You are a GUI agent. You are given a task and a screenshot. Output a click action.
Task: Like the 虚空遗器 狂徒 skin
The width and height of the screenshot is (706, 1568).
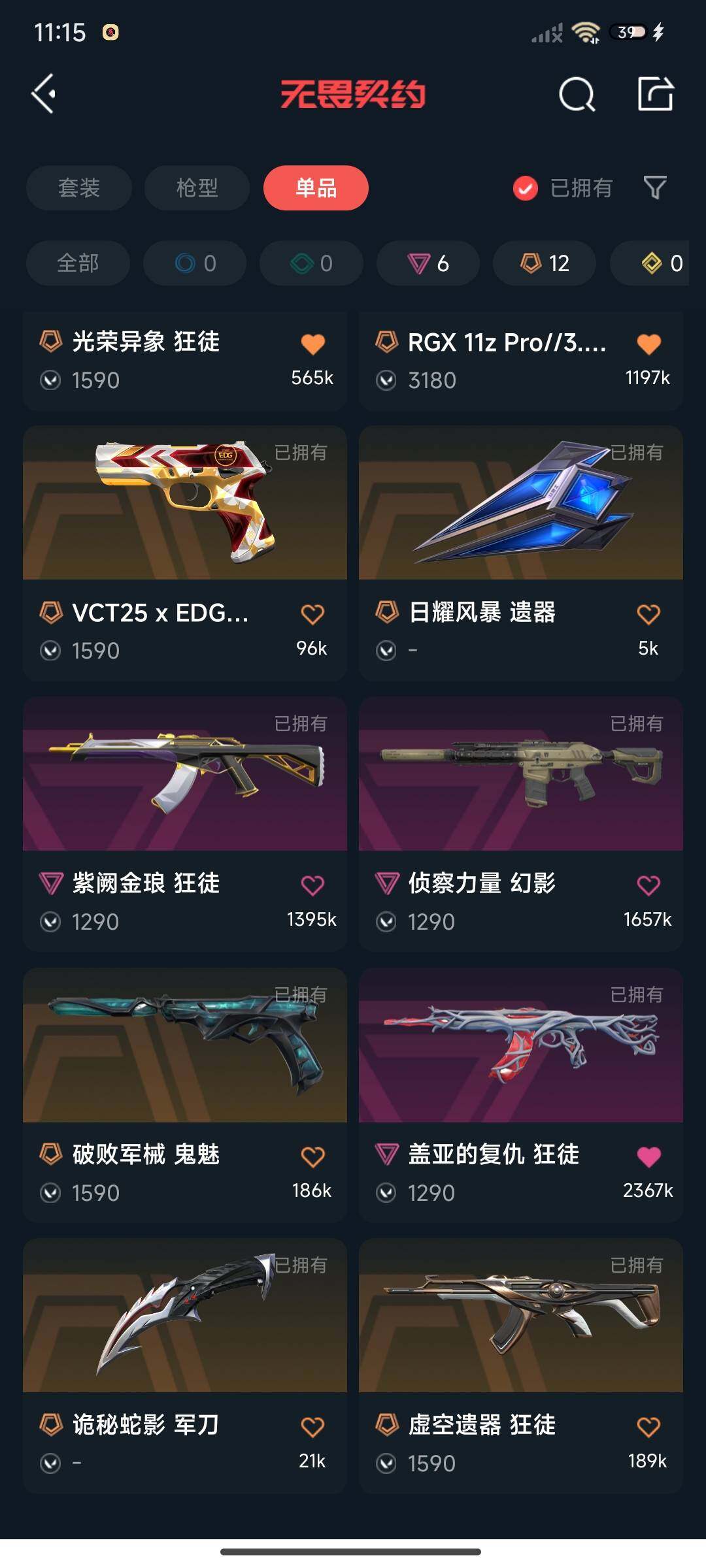[x=648, y=1427]
